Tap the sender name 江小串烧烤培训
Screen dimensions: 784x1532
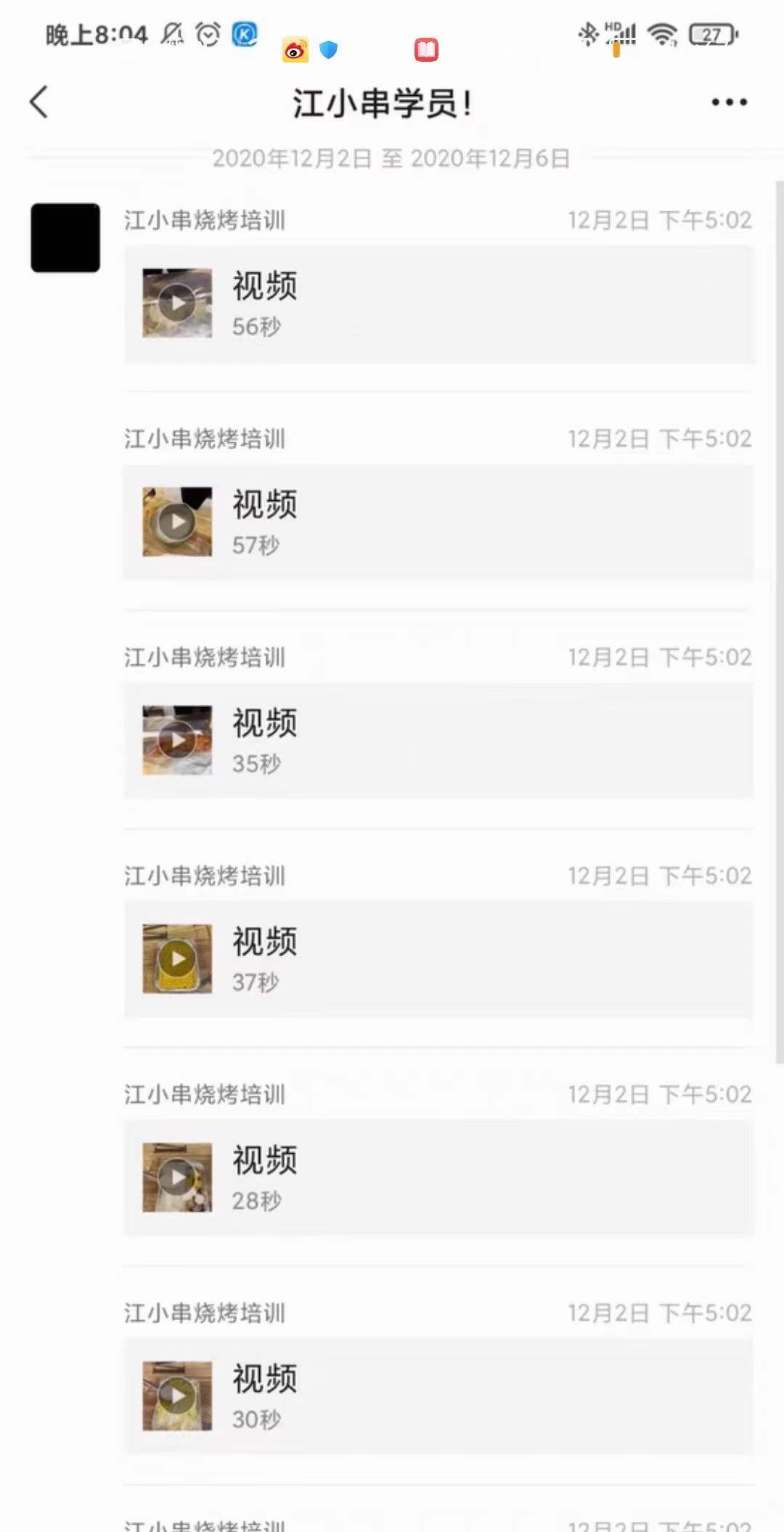coord(205,220)
